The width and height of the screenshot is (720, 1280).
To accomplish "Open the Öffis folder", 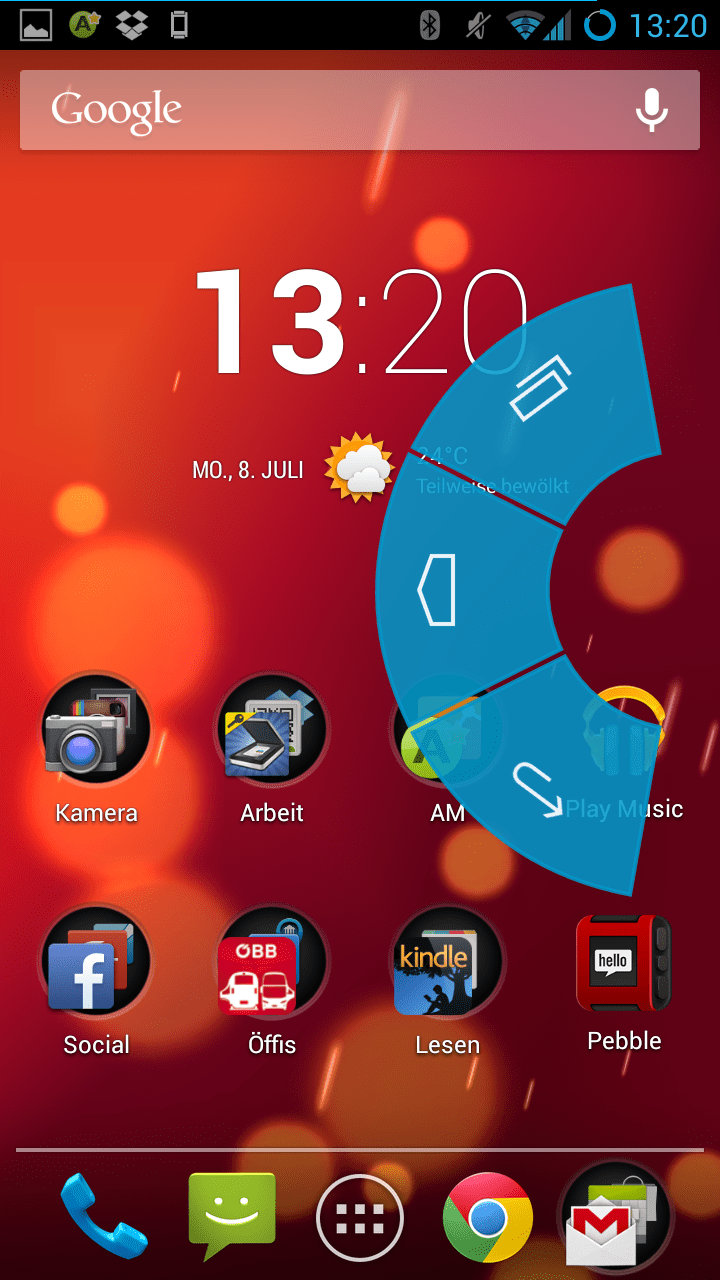I will click(x=271, y=963).
